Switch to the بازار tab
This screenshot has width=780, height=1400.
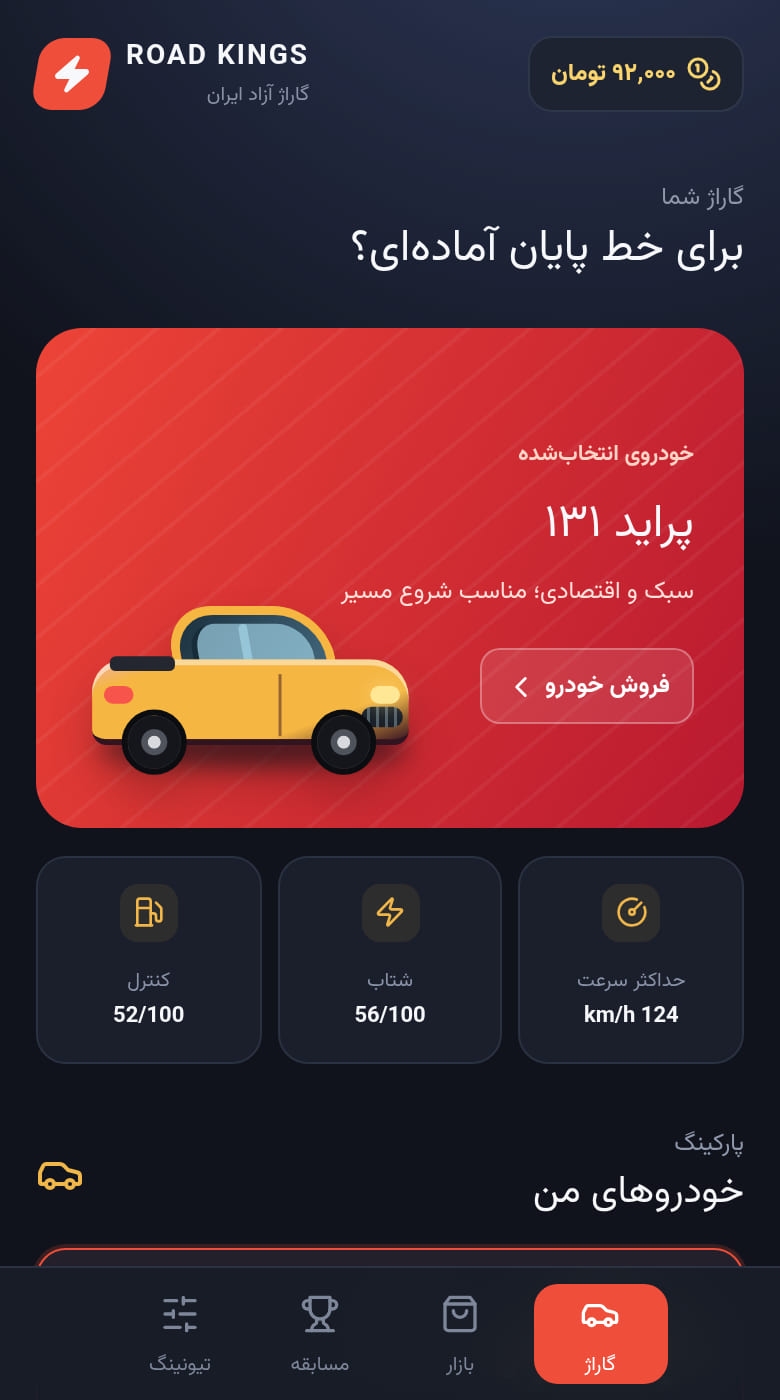pyautogui.click(x=460, y=1334)
